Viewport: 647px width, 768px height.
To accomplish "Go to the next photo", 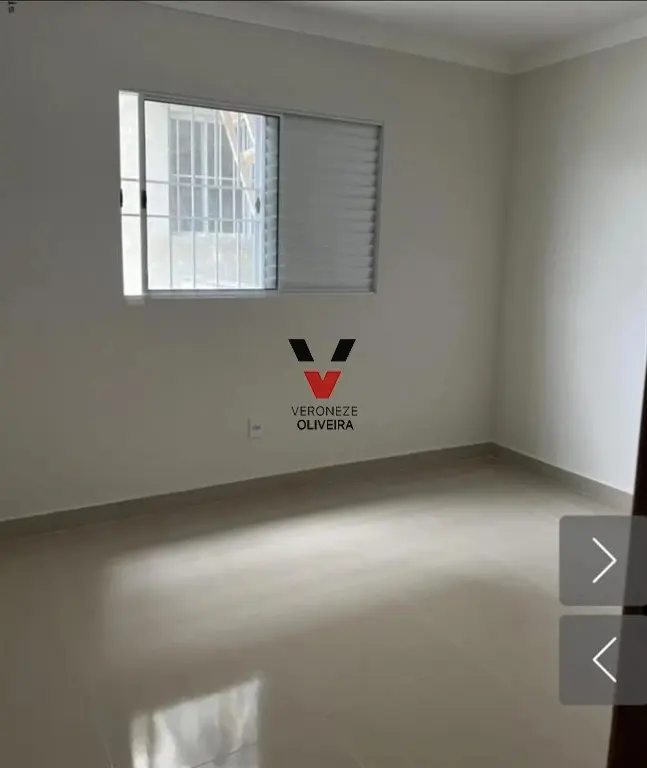I will pos(602,560).
